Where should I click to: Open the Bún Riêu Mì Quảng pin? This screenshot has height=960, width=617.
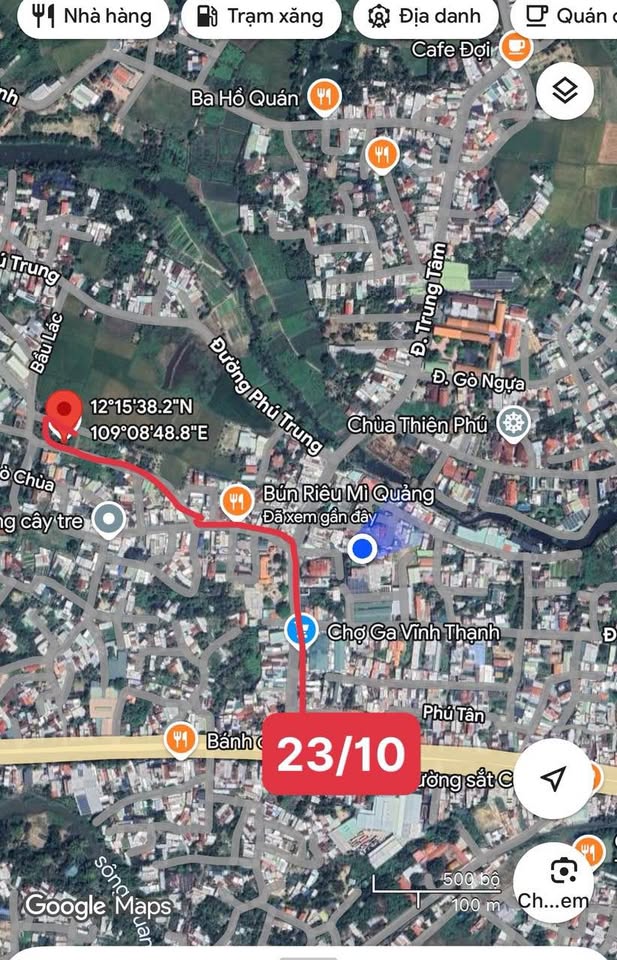coord(236,501)
